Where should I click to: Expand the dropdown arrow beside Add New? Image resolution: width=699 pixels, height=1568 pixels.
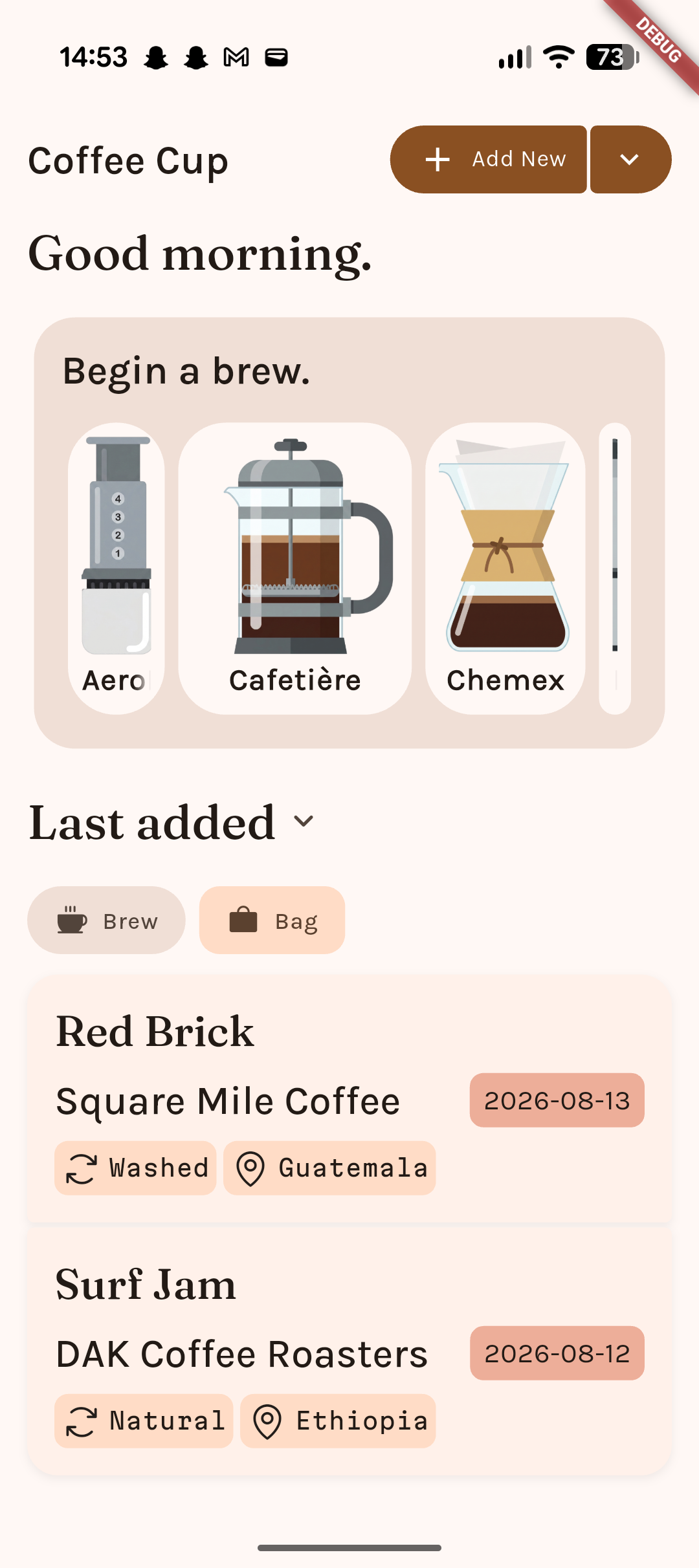pyautogui.click(x=630, y=159)
